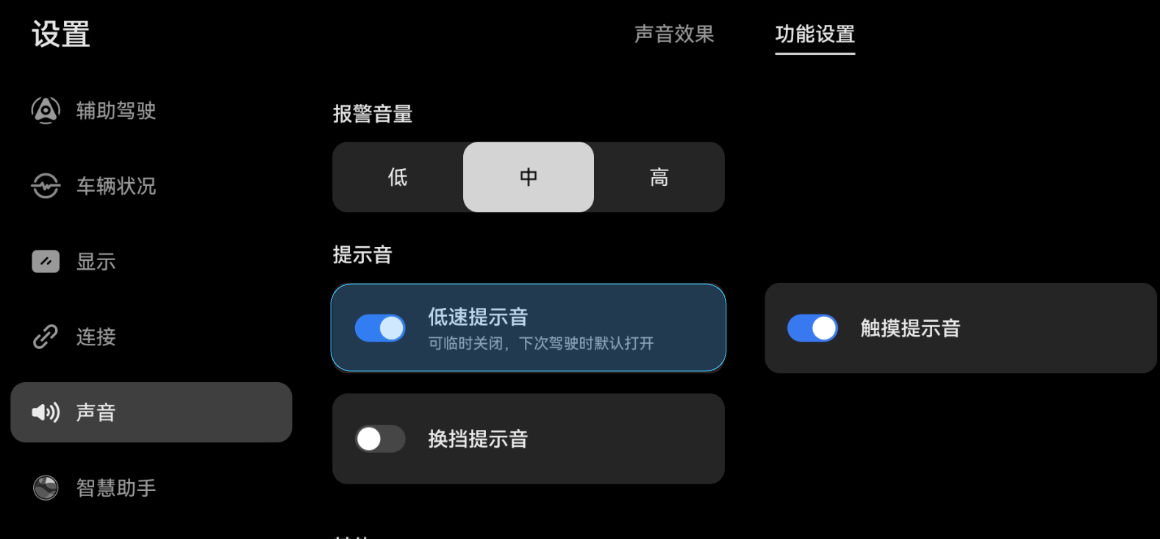Switch to the 声音效果 tab
Image resolution: width=1160 pixels, height=539 pixels.
[674, 34]
